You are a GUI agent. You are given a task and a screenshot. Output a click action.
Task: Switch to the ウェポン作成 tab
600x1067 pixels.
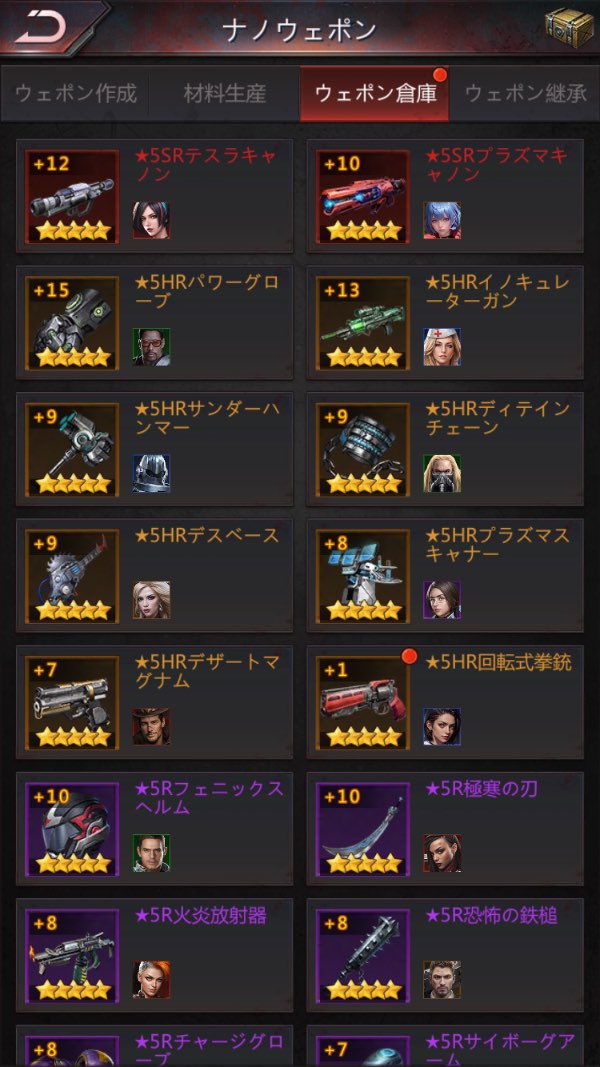tap(76, 94)
